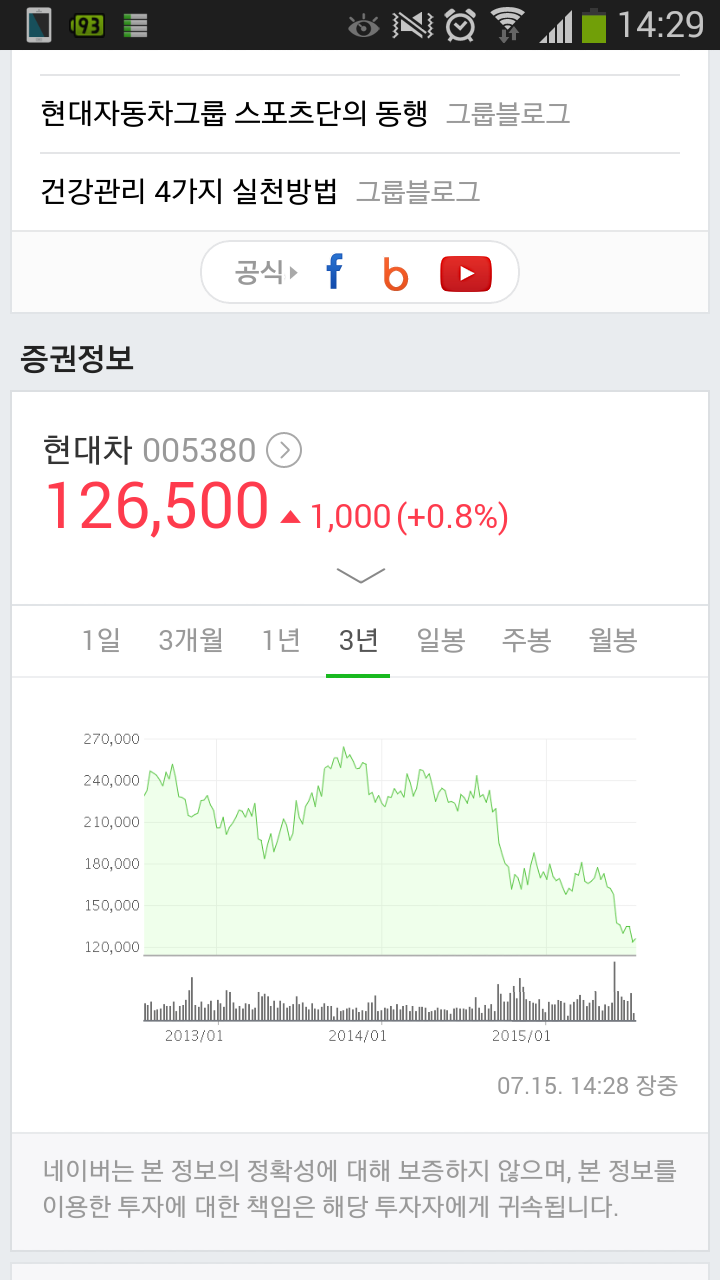Viewport: 720px width, 1280px height.
Task: Show the 일봉 daily candle chart
Action: click(441, 641)
